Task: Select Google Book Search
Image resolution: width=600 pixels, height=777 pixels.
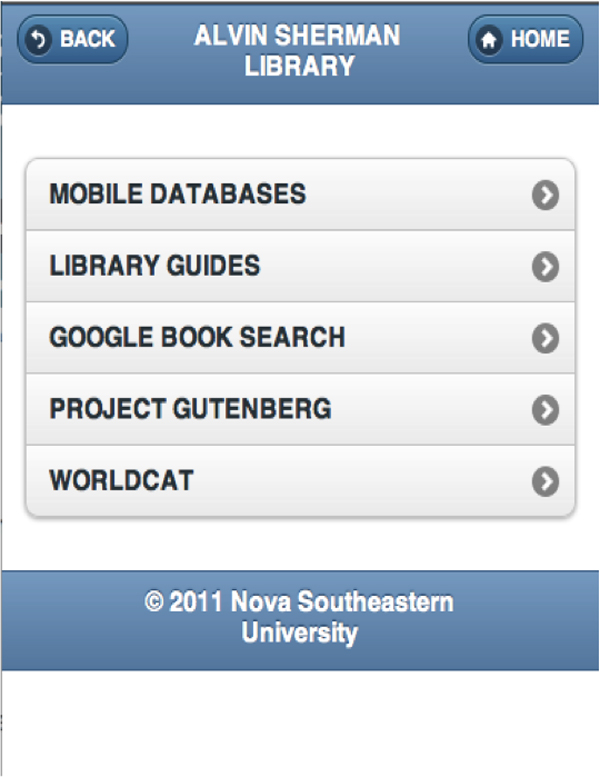Action: click(300, 338)
